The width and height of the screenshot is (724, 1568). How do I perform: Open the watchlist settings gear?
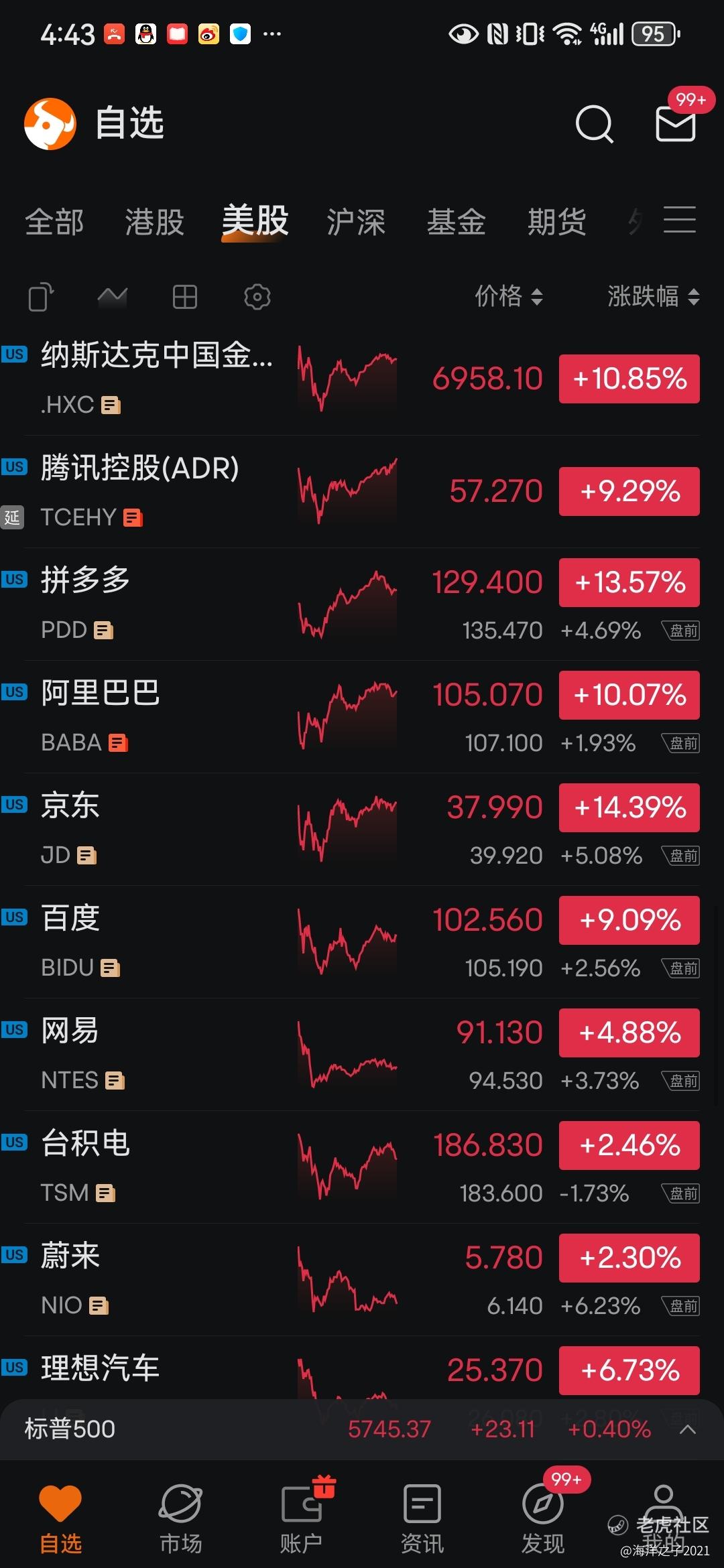(257, 297)
